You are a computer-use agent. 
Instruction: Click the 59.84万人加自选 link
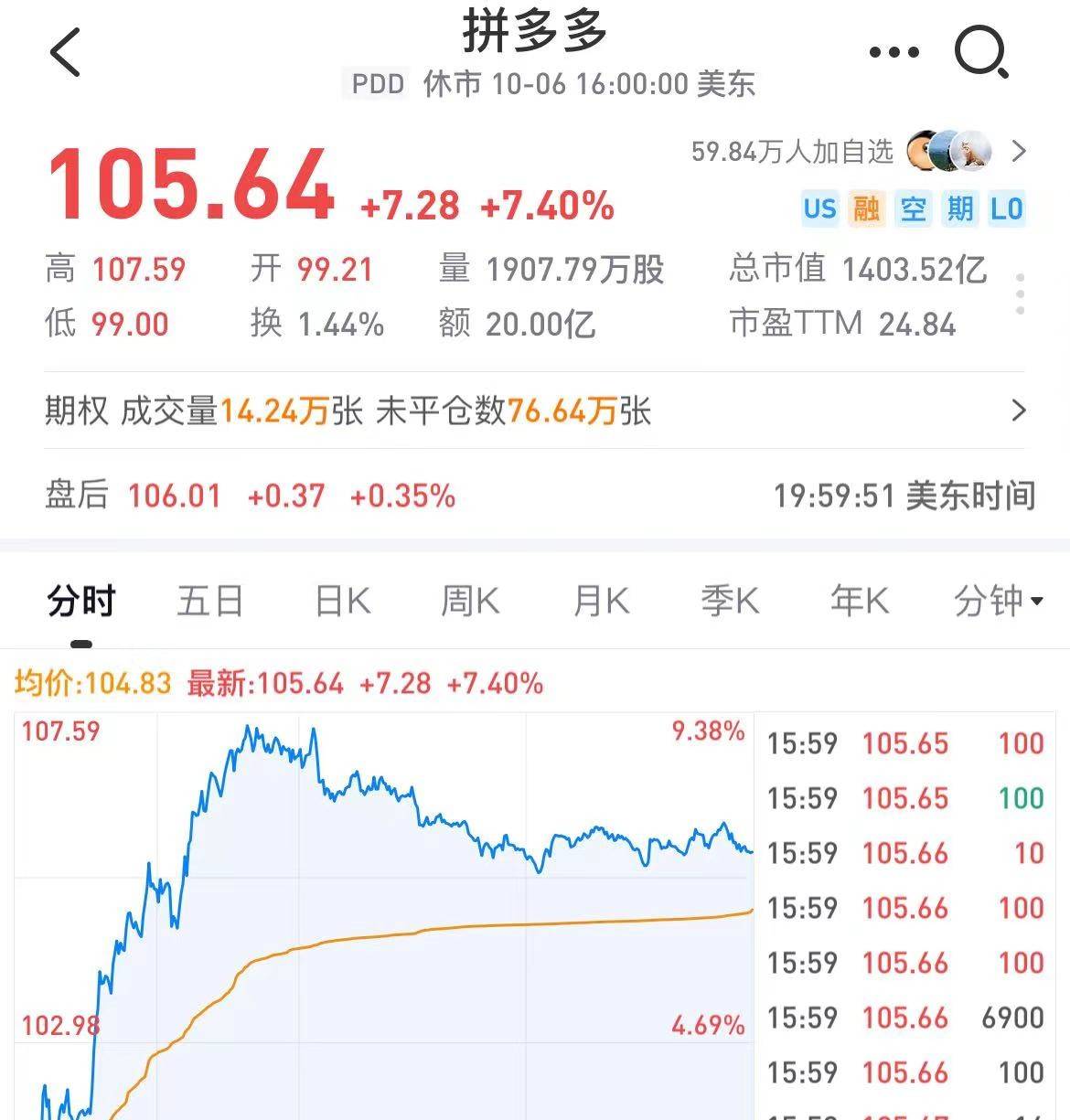(794, 152)
